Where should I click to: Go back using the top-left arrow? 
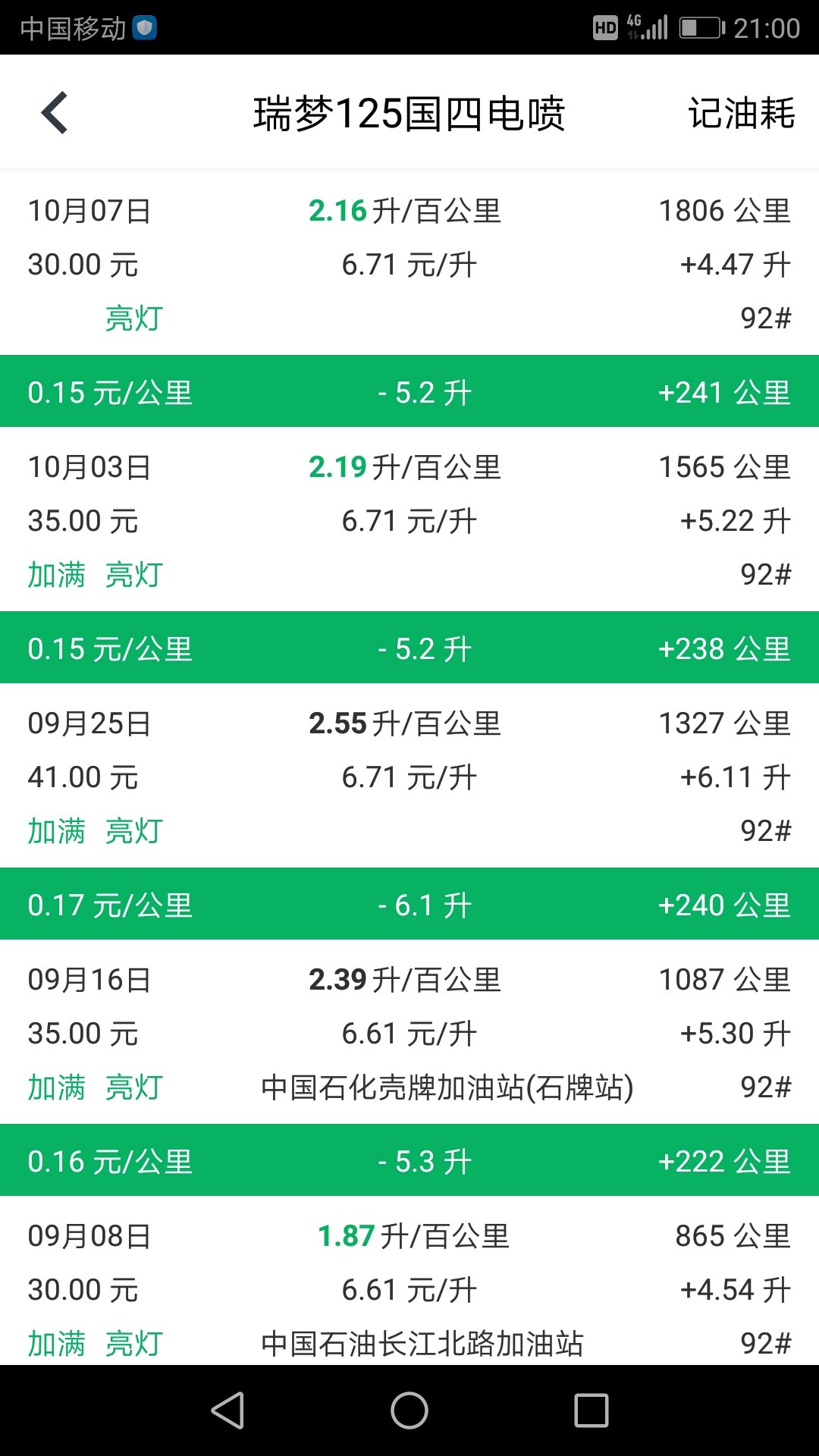click(x=55, y=113)
